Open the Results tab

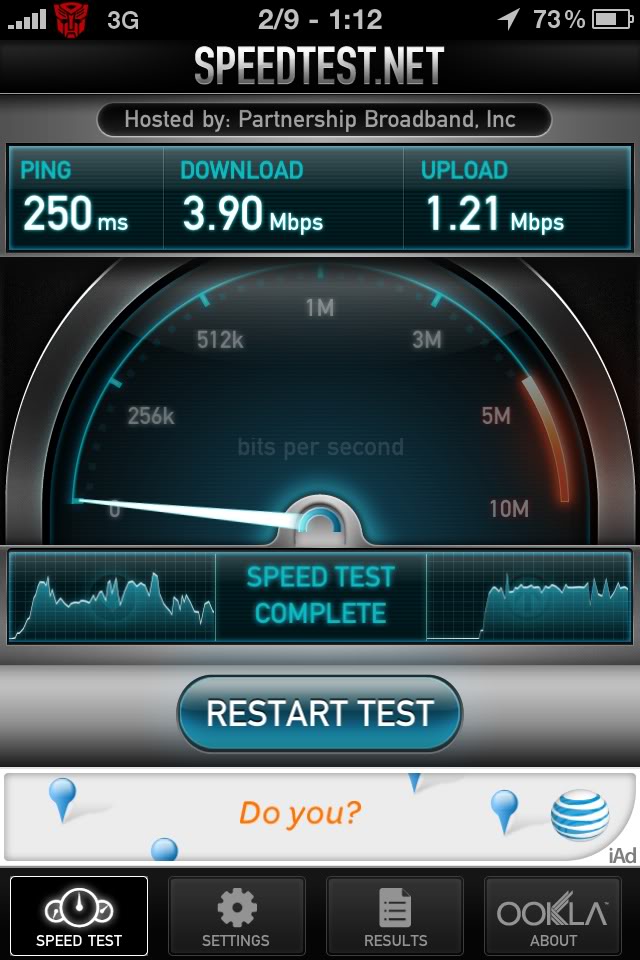[x=395, y=916]
